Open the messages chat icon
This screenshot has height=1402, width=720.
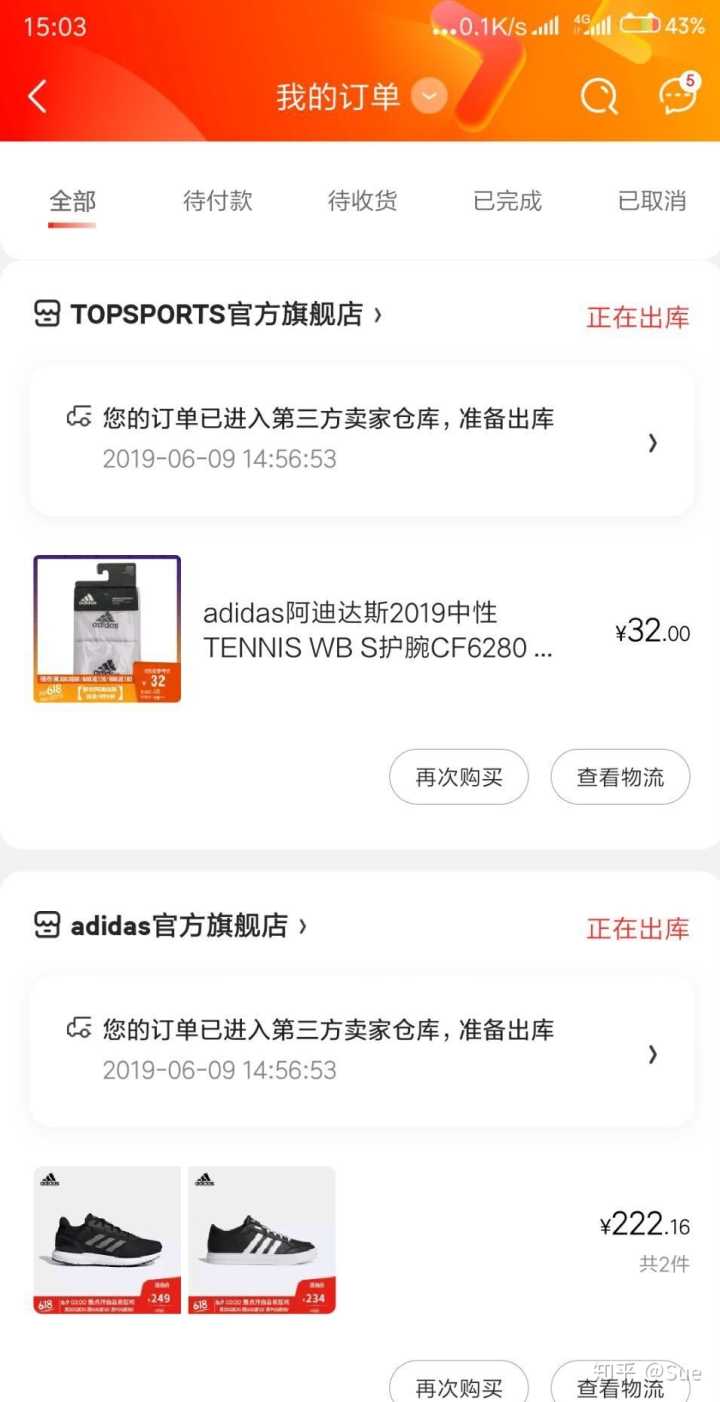click(x=677, y=96)
